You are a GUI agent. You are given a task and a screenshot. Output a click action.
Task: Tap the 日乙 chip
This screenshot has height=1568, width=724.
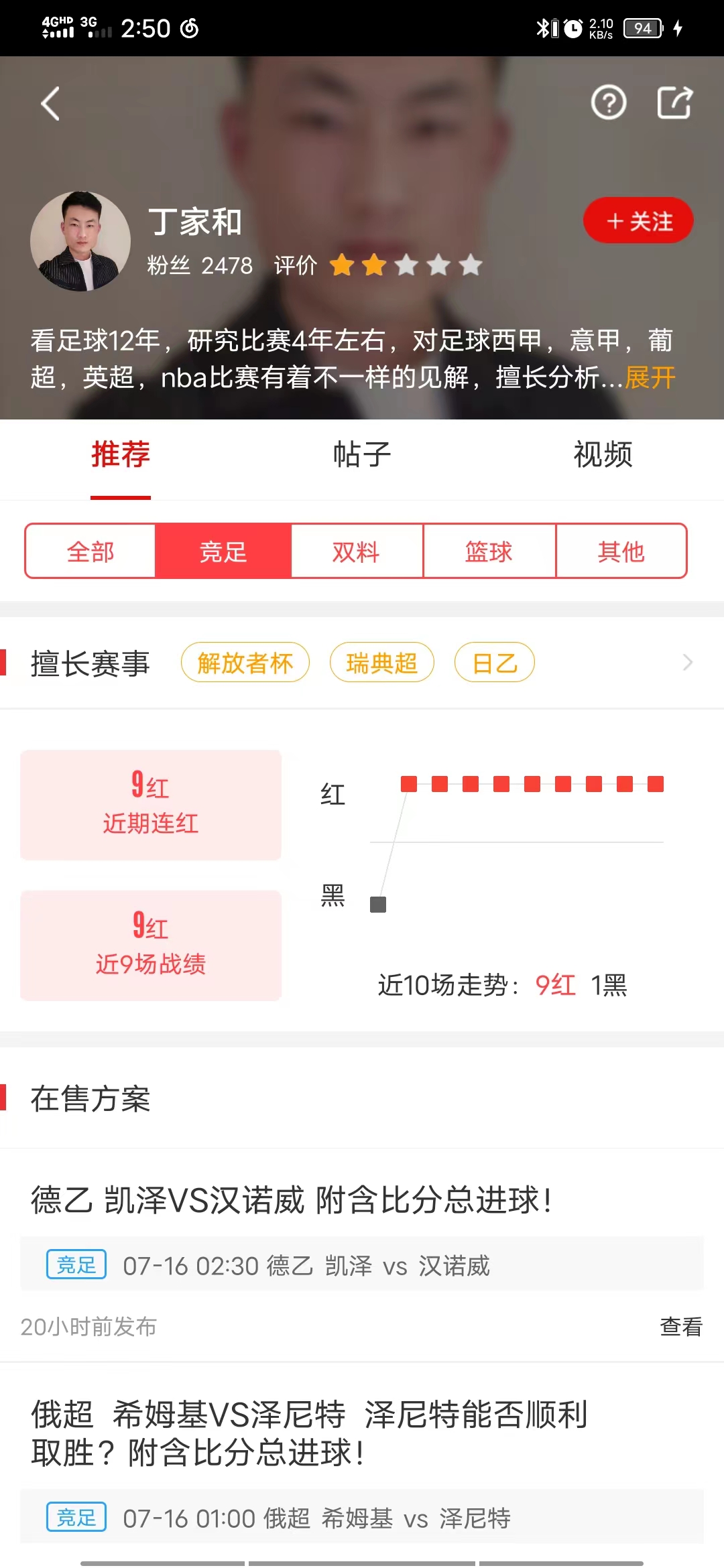(494, 663)
